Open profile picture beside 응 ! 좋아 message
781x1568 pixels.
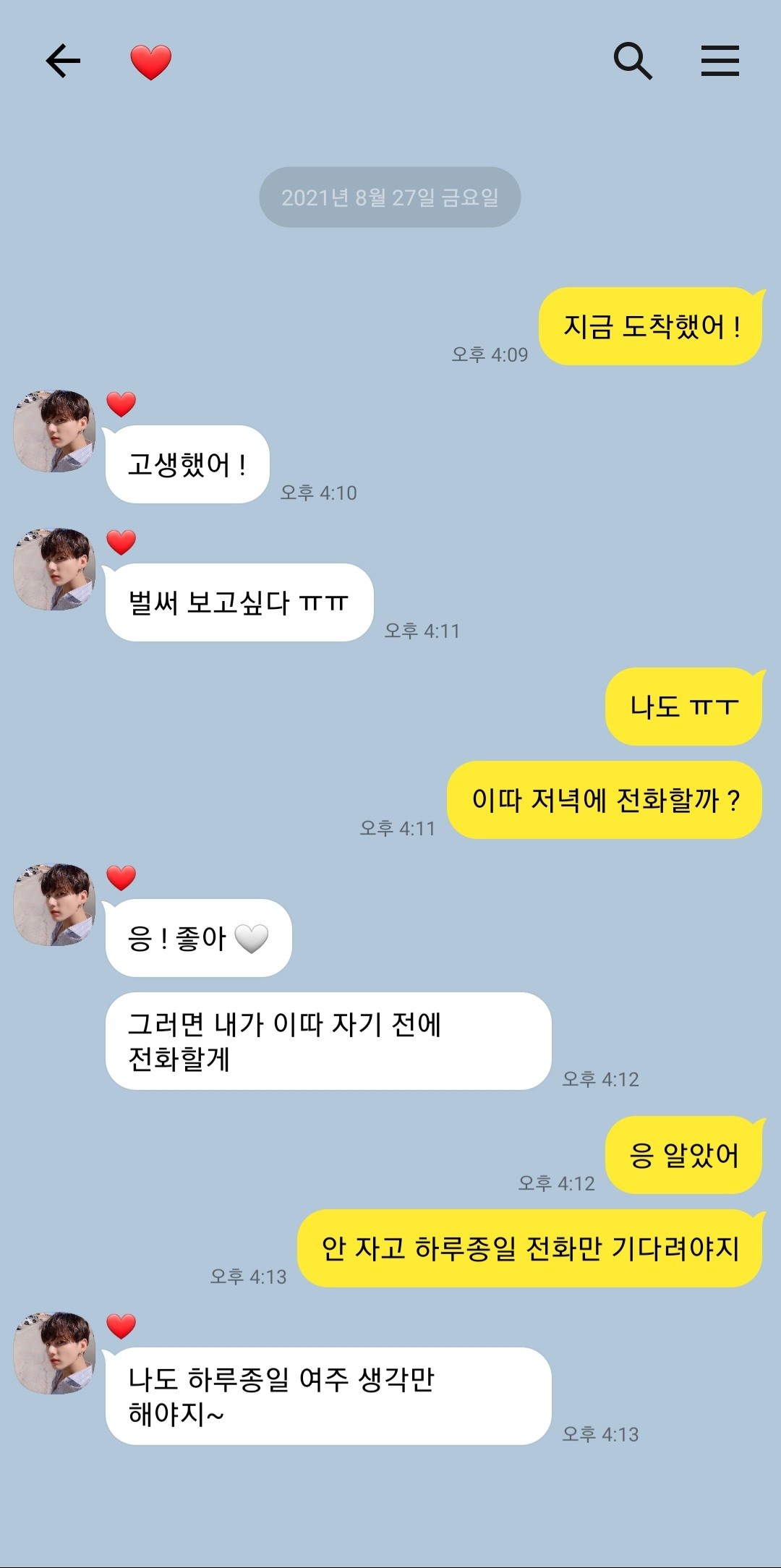tap(55, 905)
